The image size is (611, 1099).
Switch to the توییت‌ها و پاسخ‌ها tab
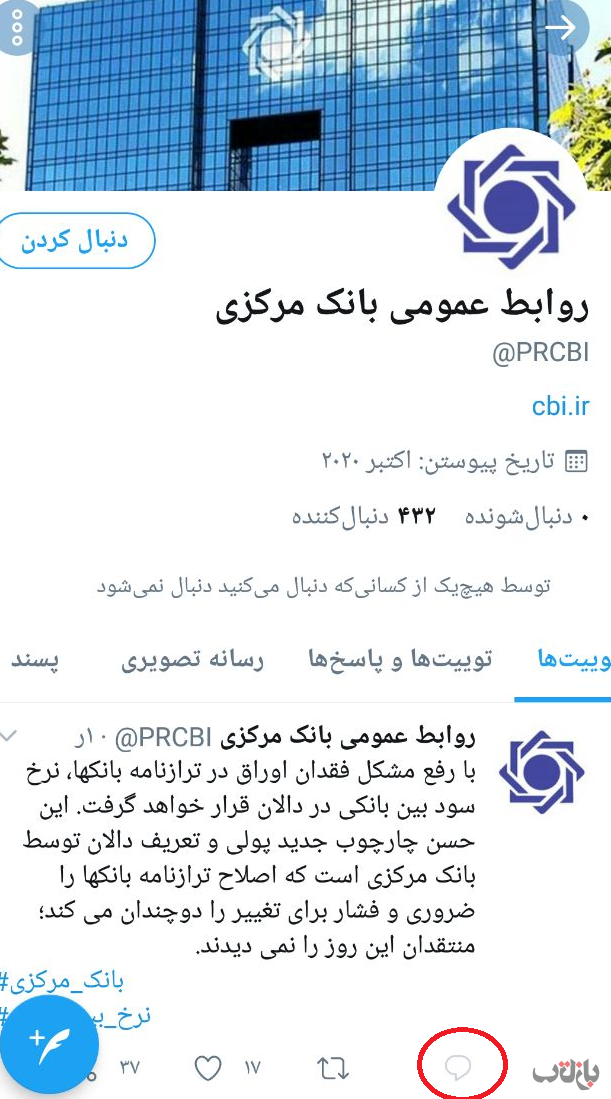pos(399,660)
